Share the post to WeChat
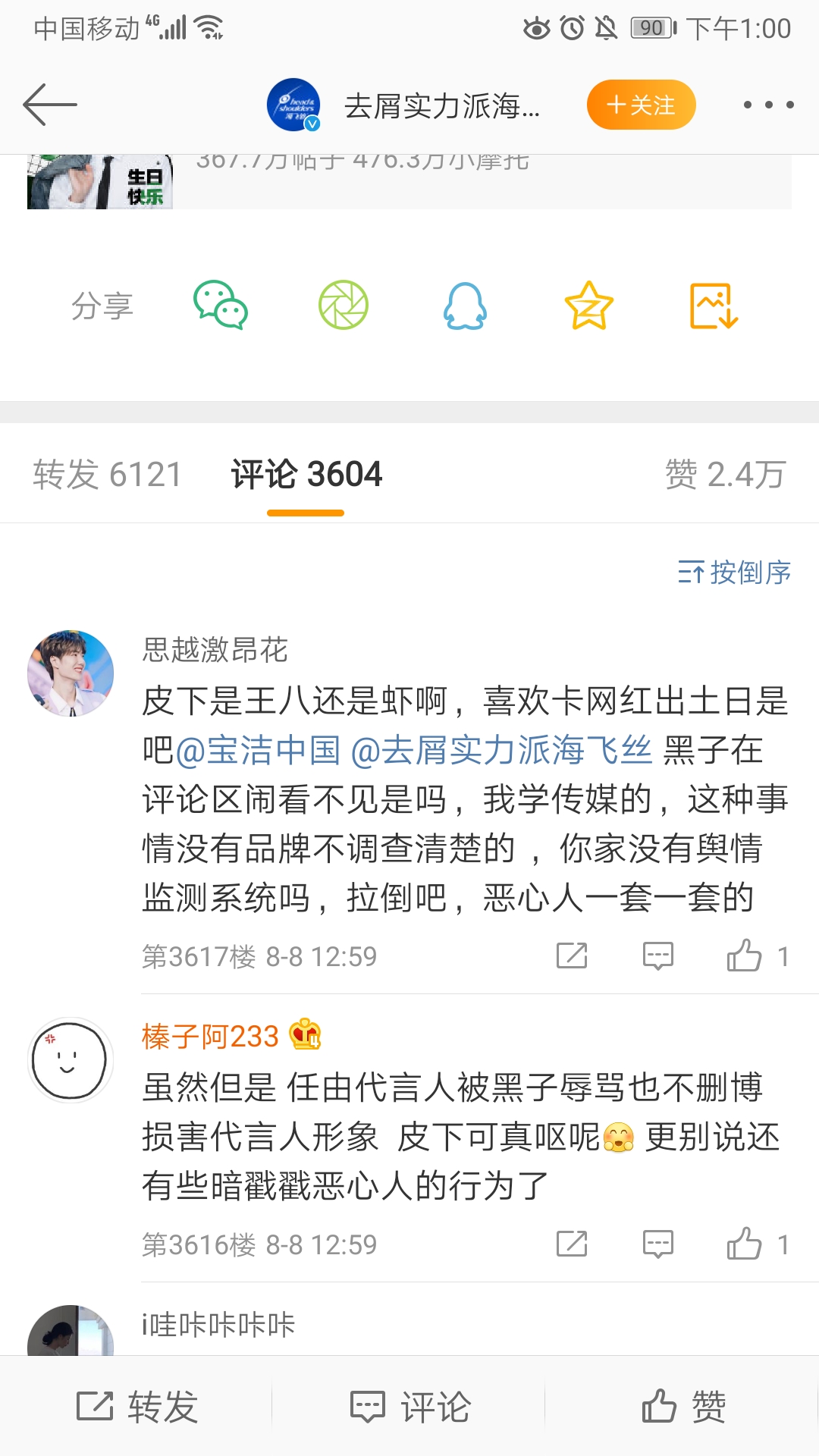819x1456 pixels. click(221, 306)
